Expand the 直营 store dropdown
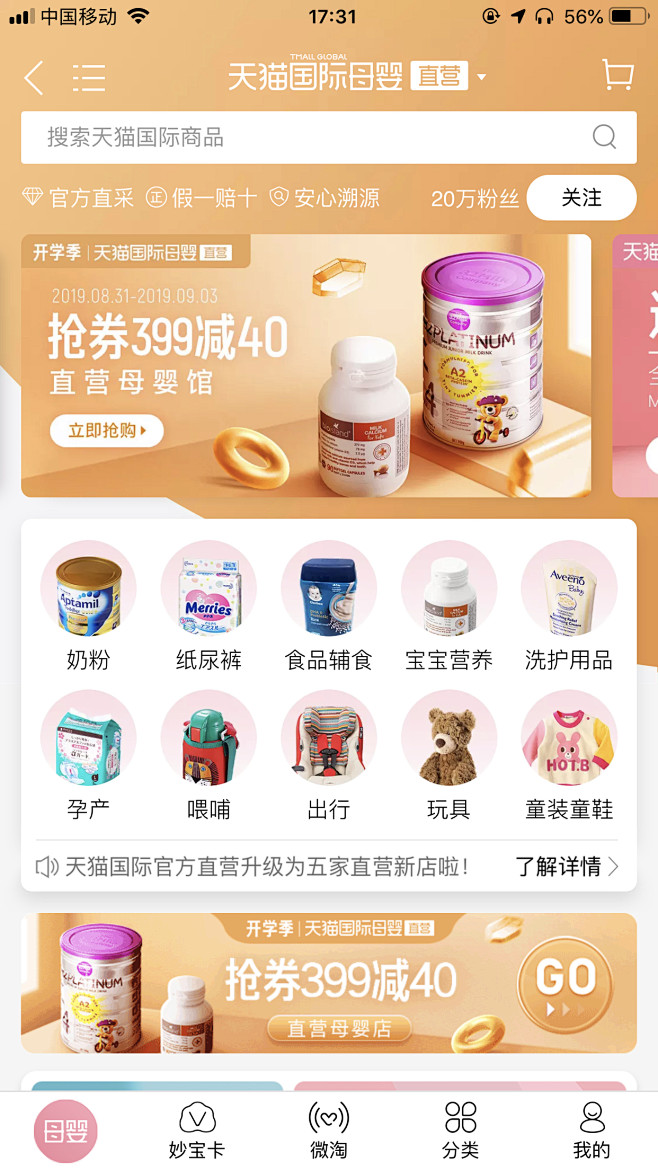The height and width of the screenshot is (1170, 658). (x=481, y=78)
